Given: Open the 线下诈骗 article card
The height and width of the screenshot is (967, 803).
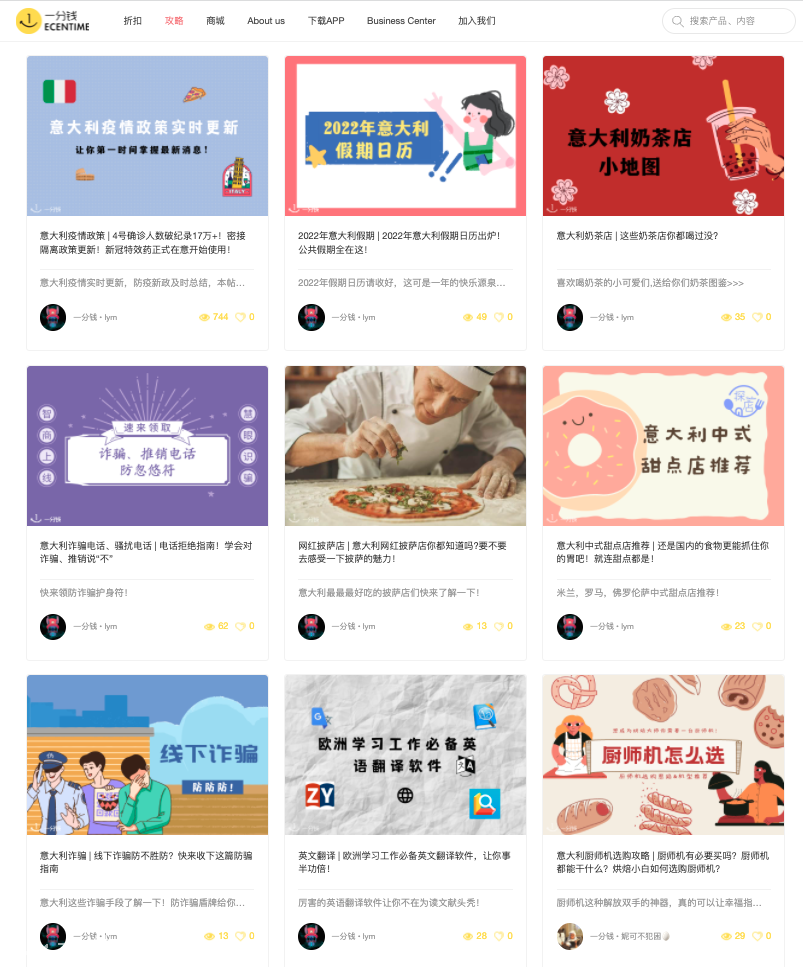Looking at the screenshot, I should (147, 755).
